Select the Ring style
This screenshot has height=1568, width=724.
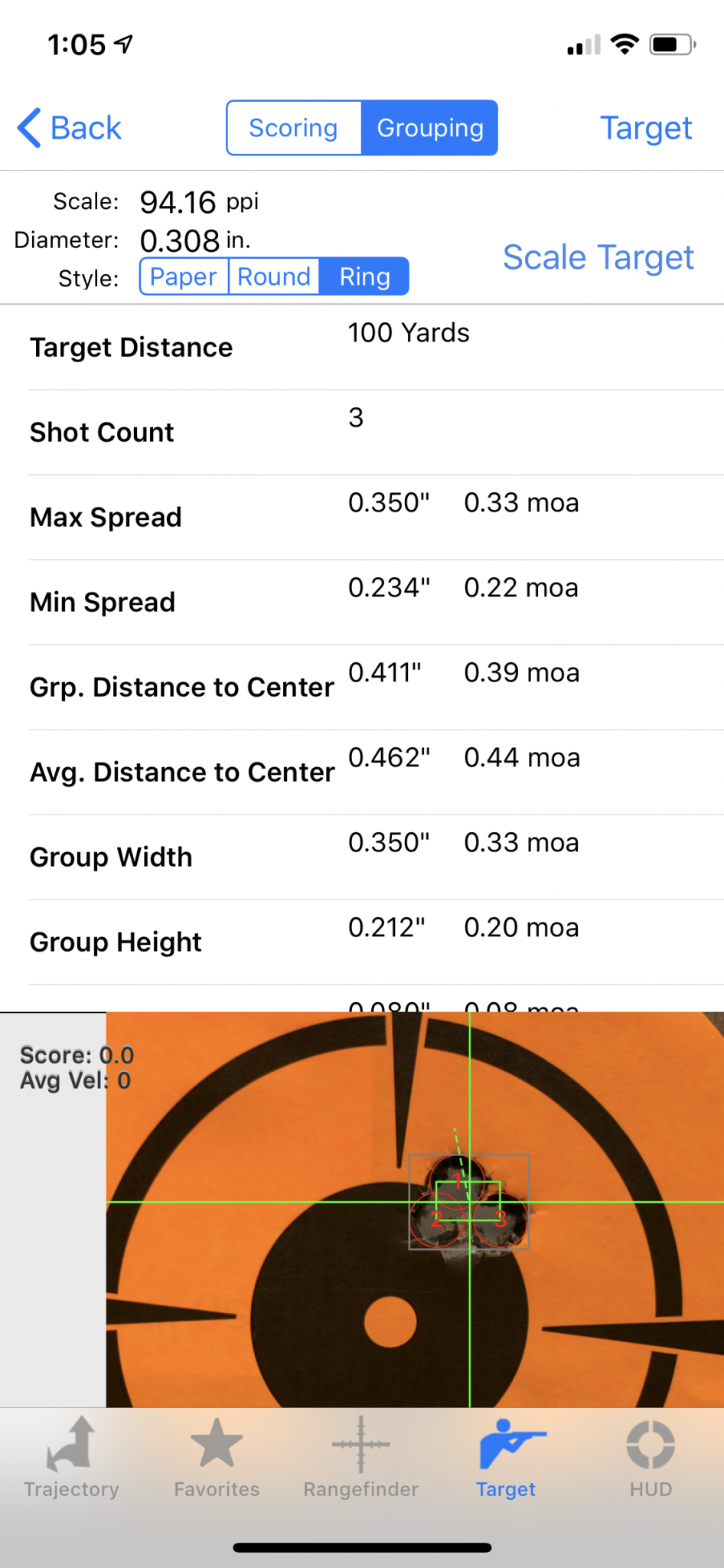tap(364, 276)
